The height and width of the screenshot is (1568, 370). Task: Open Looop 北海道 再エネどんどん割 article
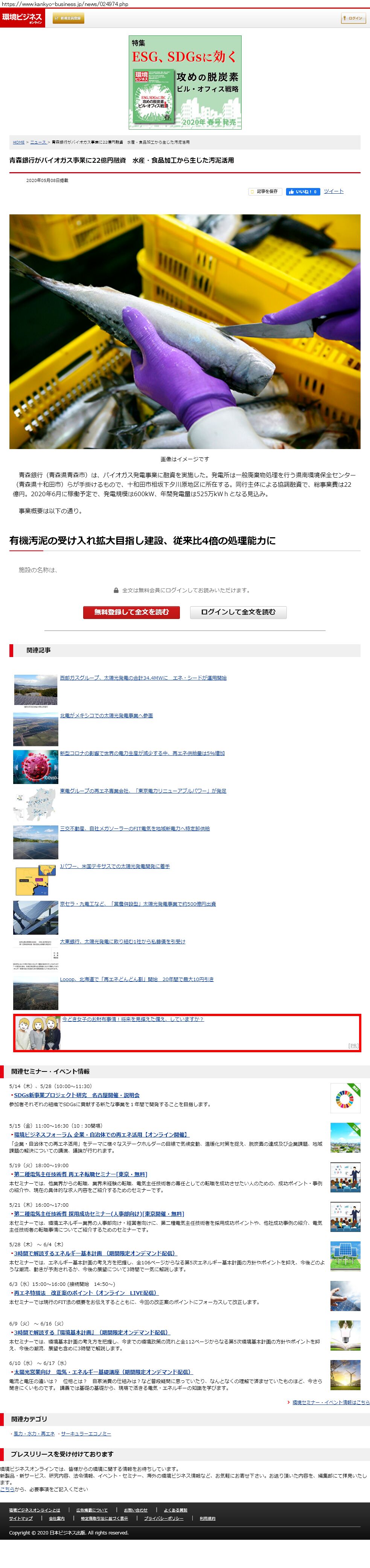pyautogui.click(x=136, y=980)
